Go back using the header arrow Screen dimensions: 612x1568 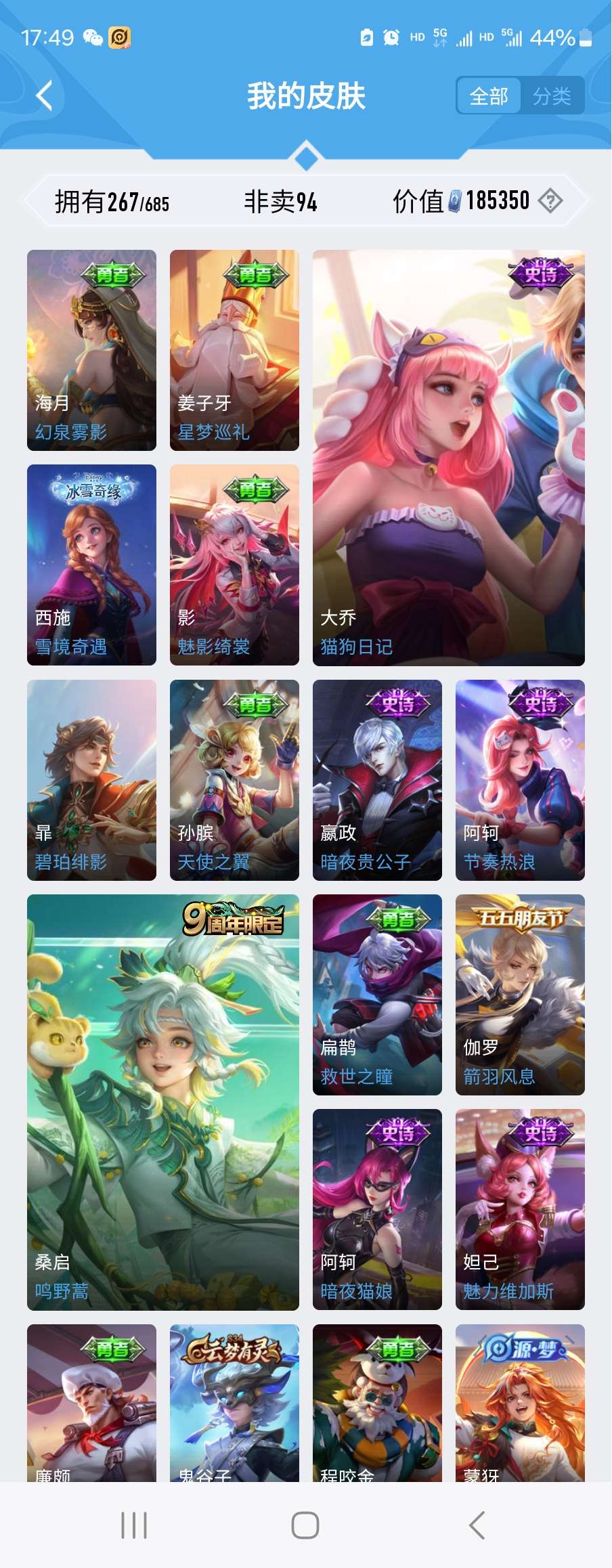45,95
